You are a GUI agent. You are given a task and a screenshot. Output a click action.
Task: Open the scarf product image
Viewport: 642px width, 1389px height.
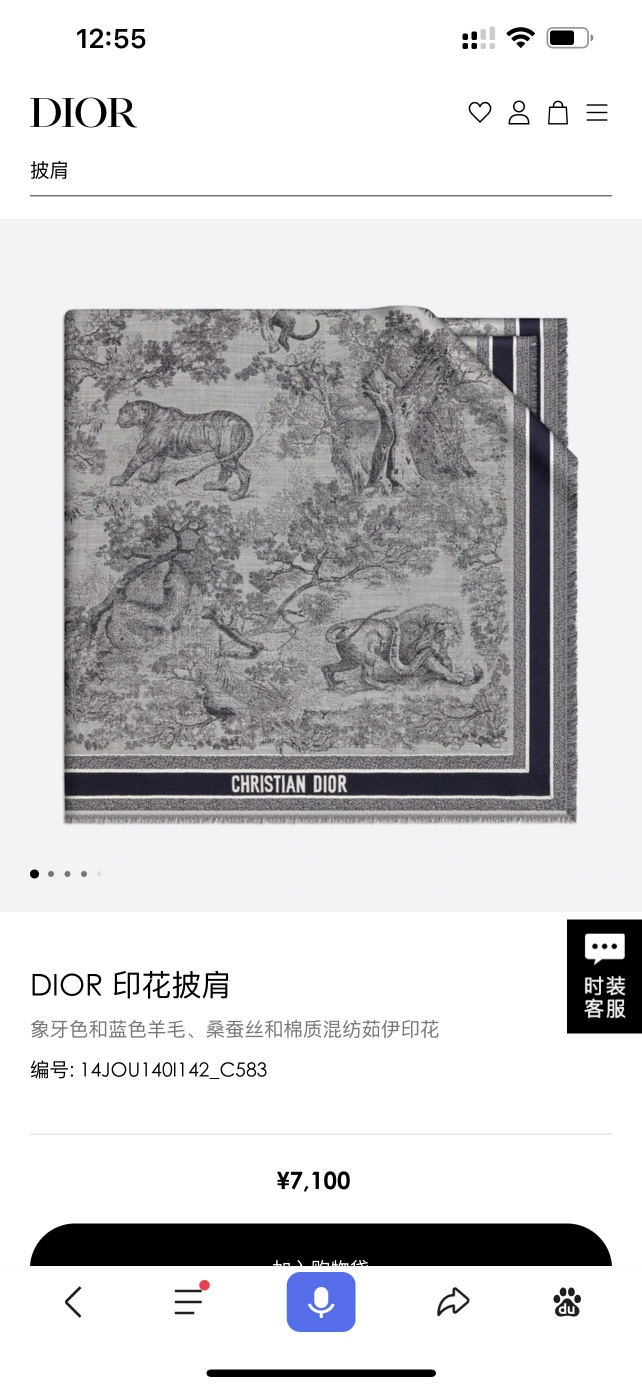pos(320,565)
